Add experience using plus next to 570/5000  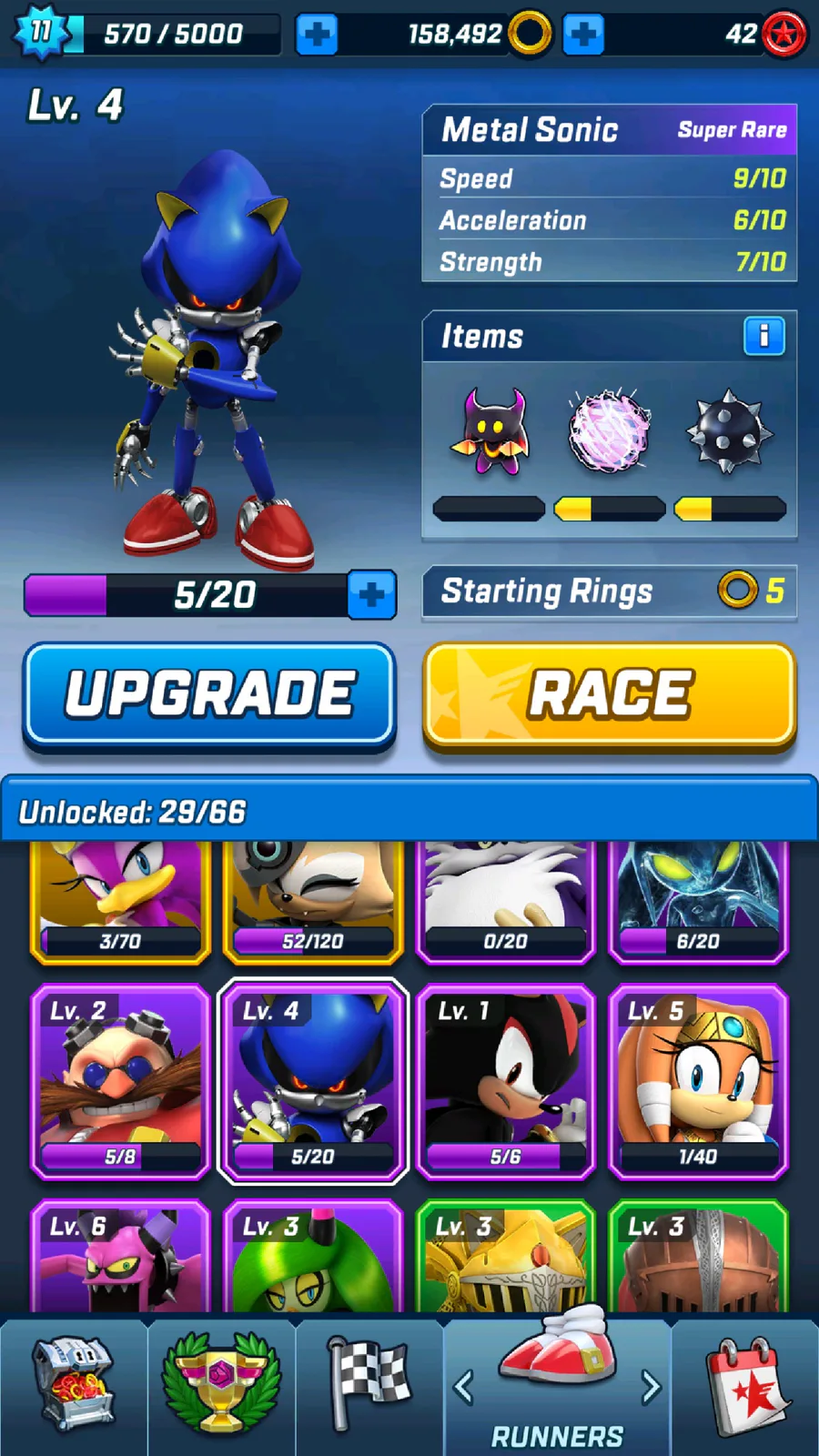click(317, 35)
